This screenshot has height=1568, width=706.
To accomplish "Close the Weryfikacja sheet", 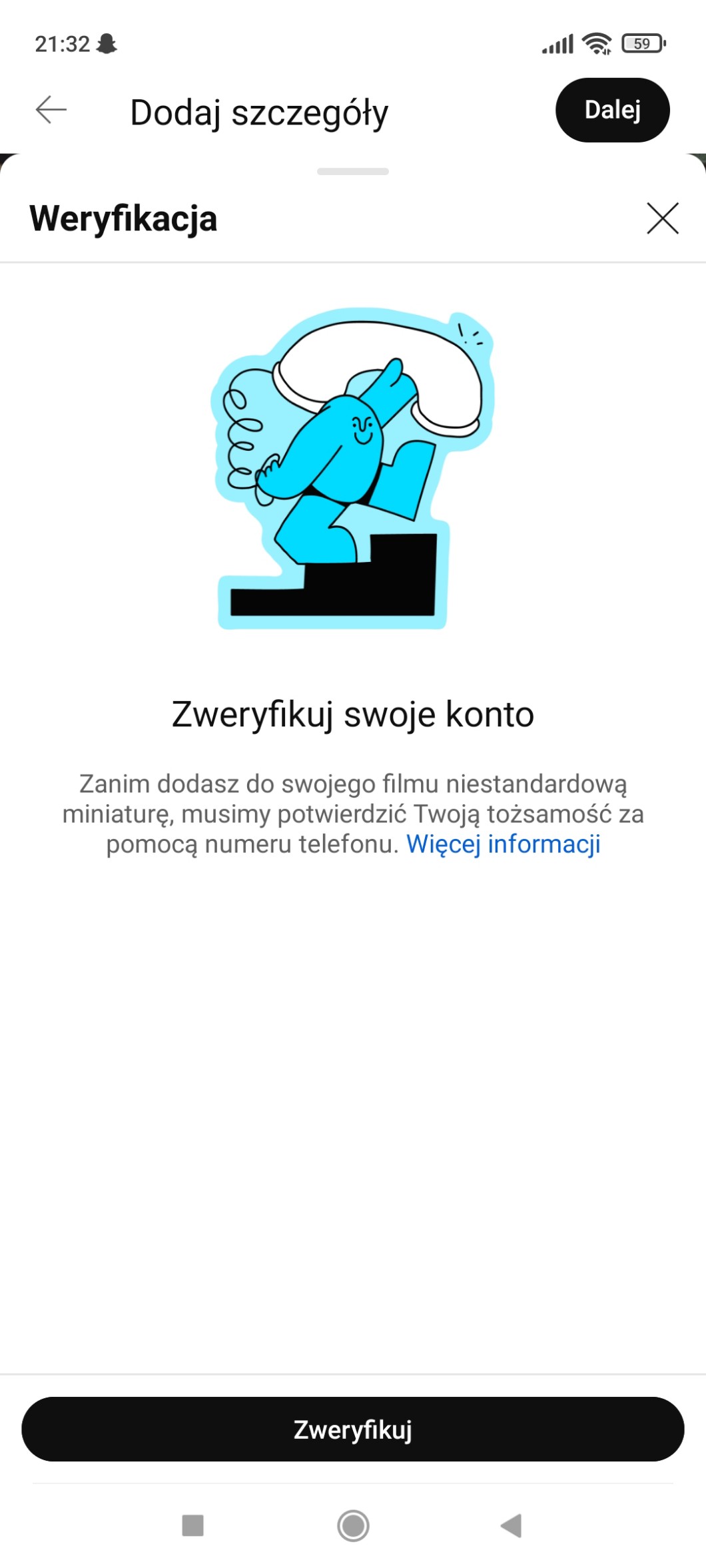I will 662,218.
